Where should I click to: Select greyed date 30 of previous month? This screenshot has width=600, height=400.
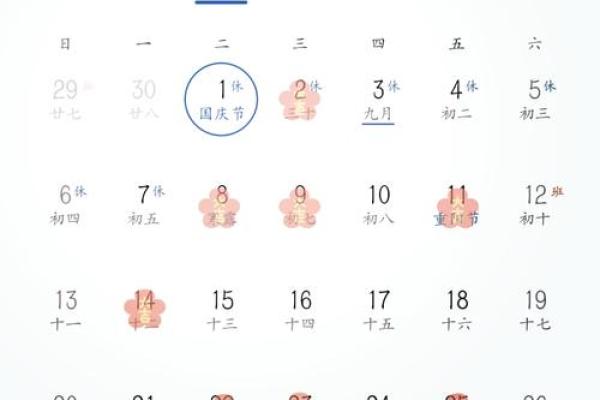point(144,99)
